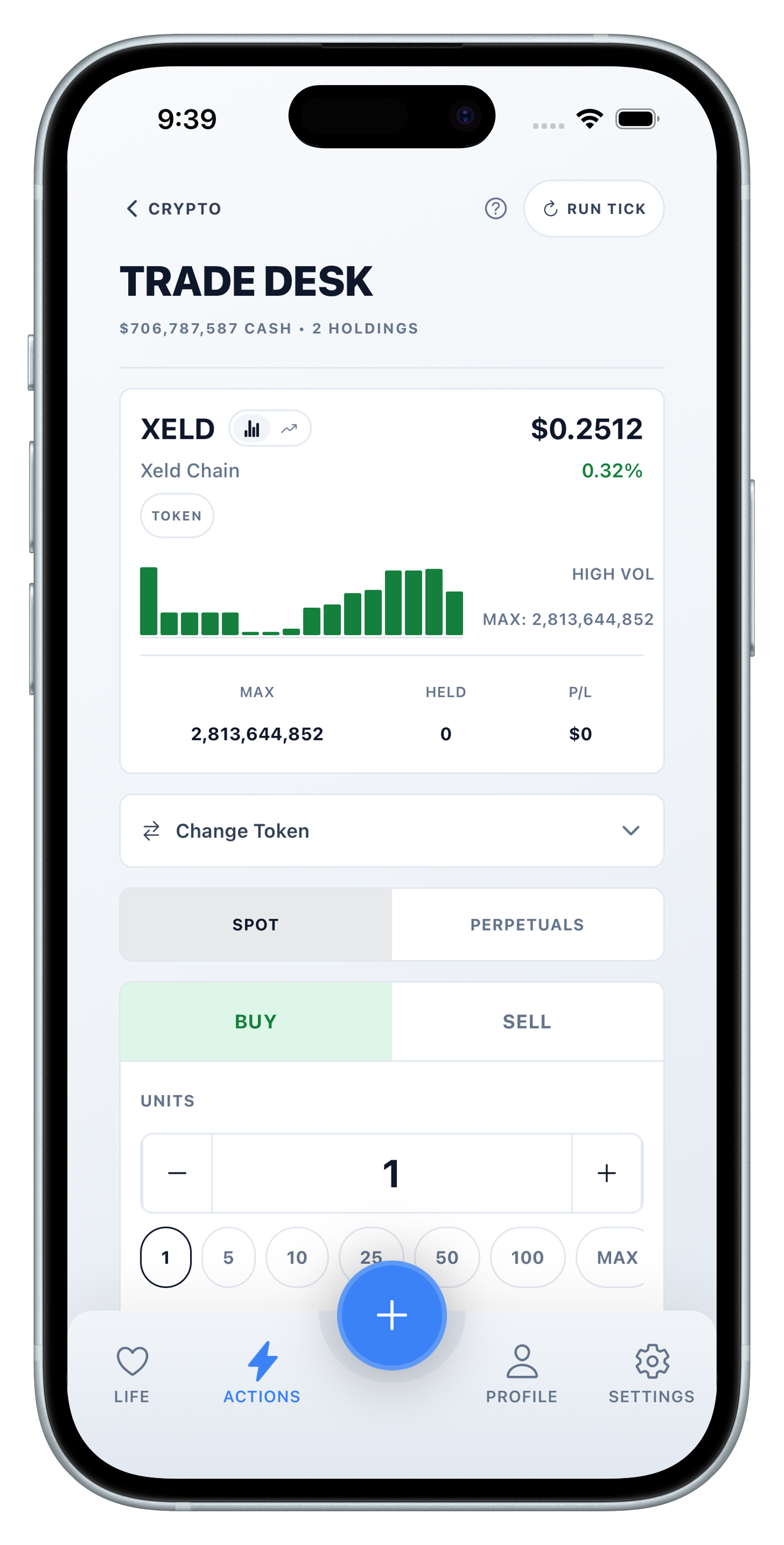
Task: Increase units with the plus stepper
Action: click(607, 1173)
